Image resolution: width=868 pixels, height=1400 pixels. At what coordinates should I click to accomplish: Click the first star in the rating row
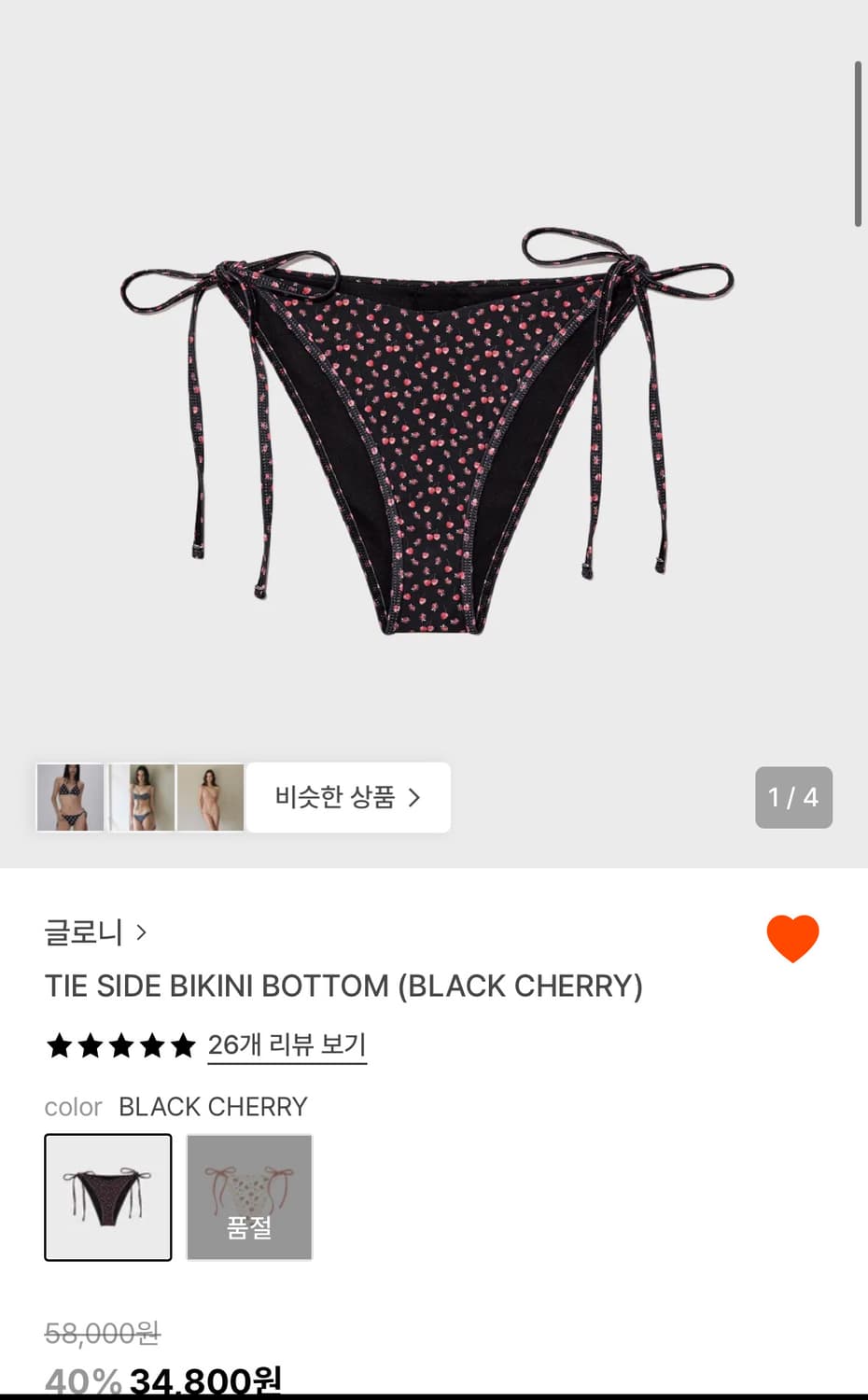58,1046
